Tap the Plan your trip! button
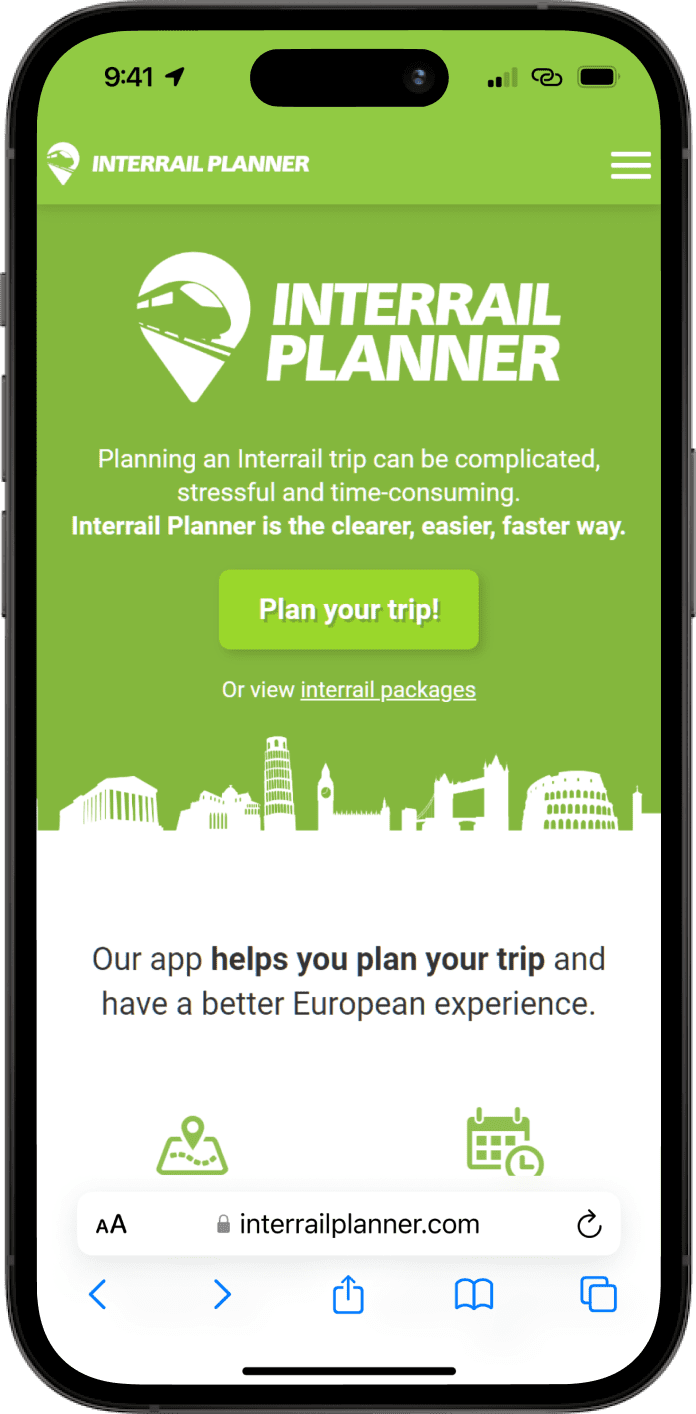Viewport: 696px width, 1414px height. 349,610
